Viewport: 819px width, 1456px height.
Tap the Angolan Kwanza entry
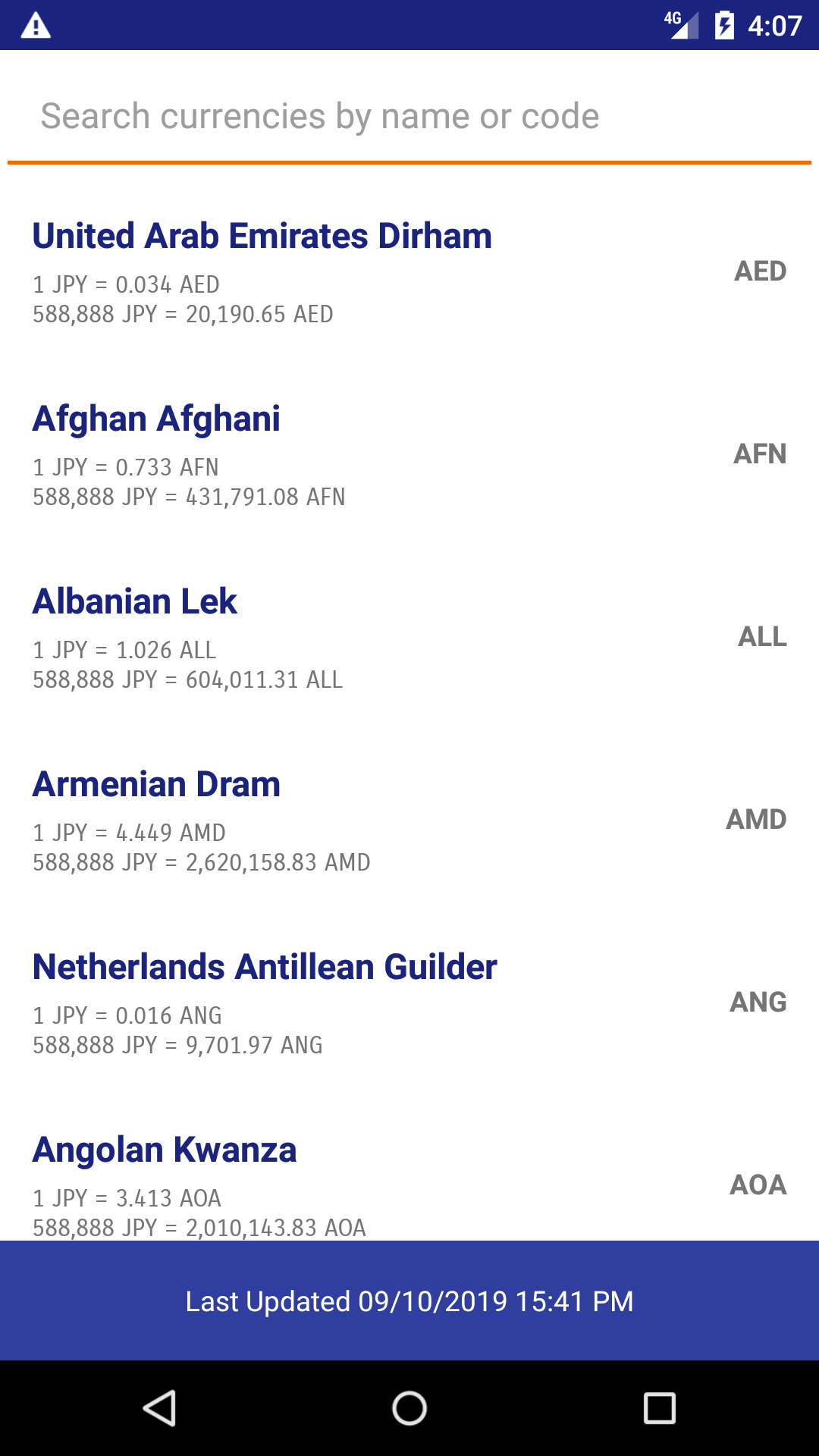pos(409,1183)
